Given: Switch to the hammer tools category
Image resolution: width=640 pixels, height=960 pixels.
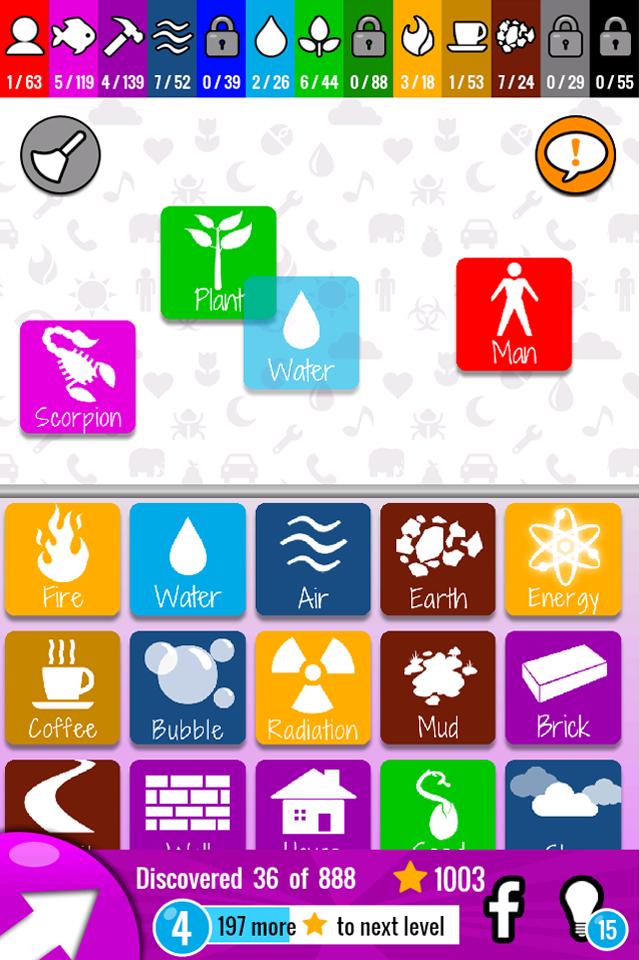Looking at the screenshot, I should click(122, 46).
